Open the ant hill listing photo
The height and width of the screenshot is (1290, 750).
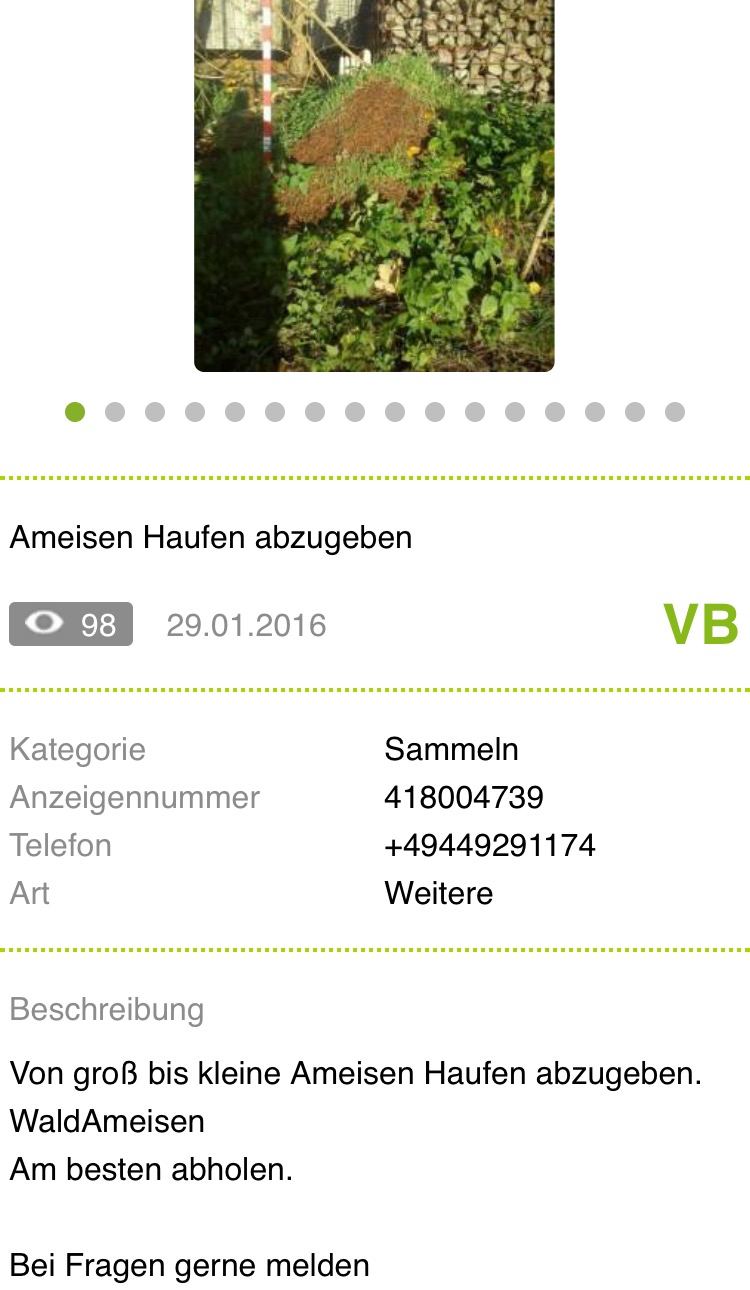click(x=374, y=185)
